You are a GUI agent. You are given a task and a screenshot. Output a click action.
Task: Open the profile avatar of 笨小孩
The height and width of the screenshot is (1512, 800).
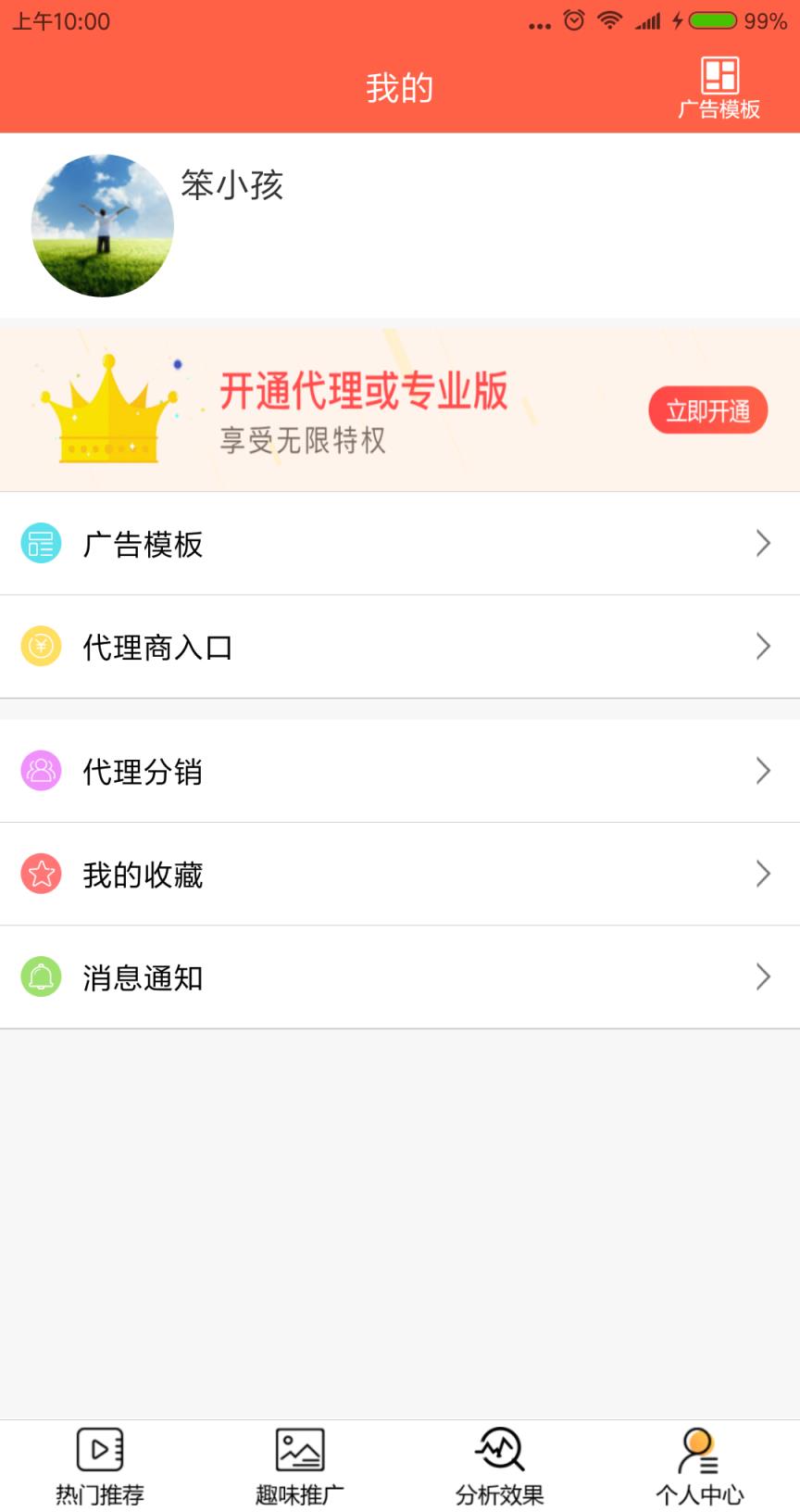pos(102,224)
